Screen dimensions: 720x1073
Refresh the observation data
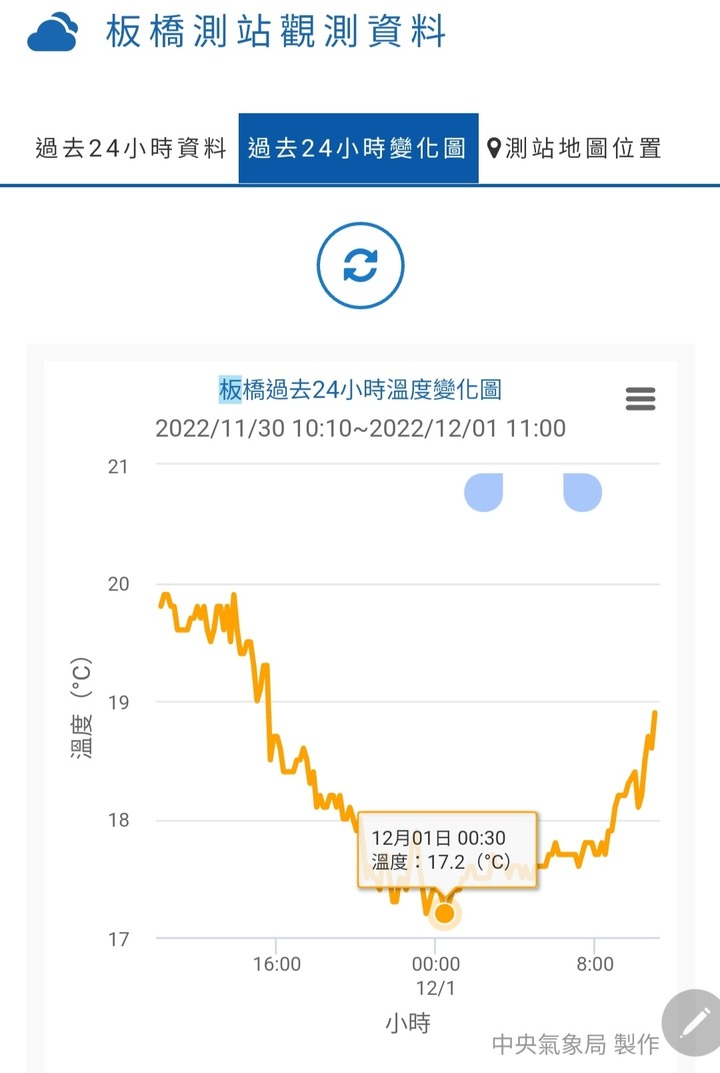tap(360, 266)
